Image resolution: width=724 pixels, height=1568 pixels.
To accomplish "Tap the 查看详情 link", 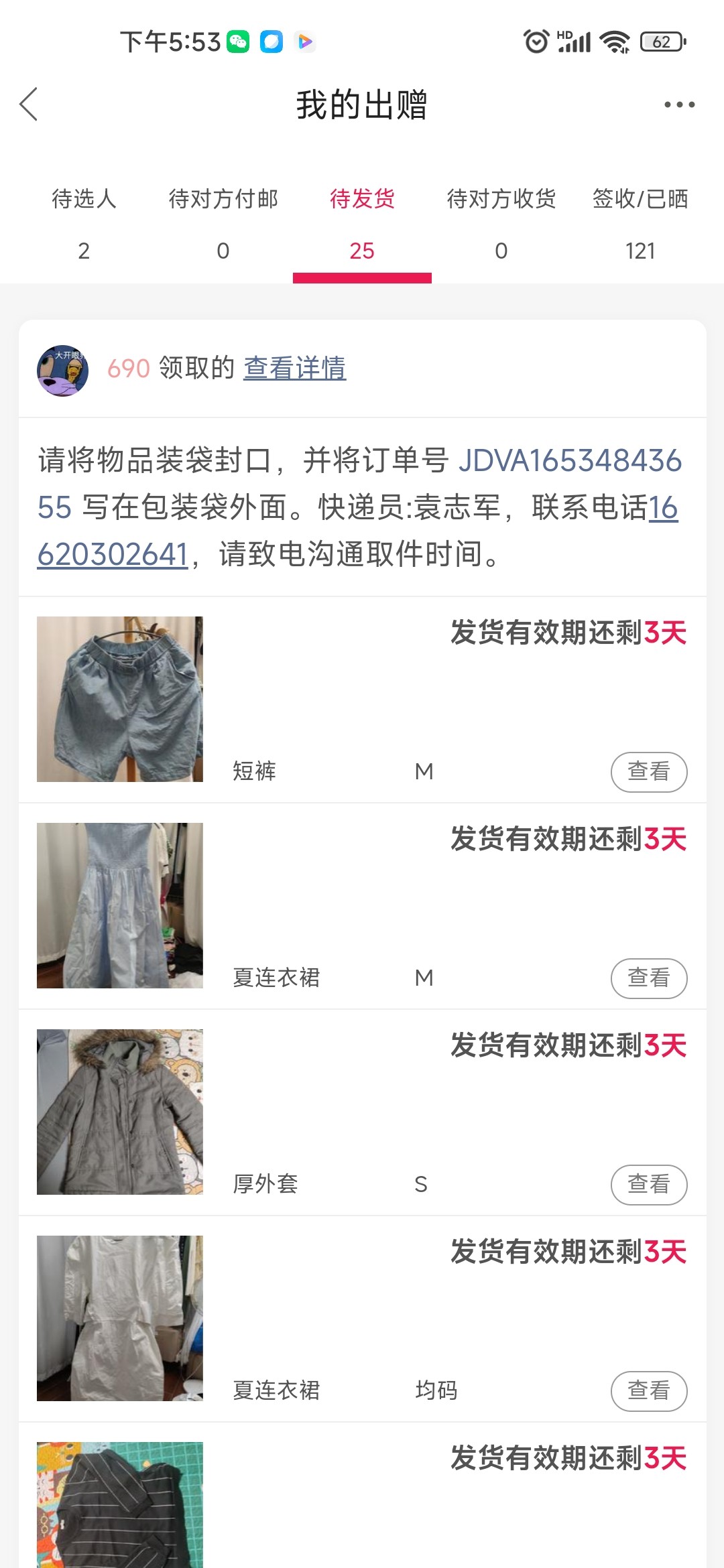I will pos(294,368).
